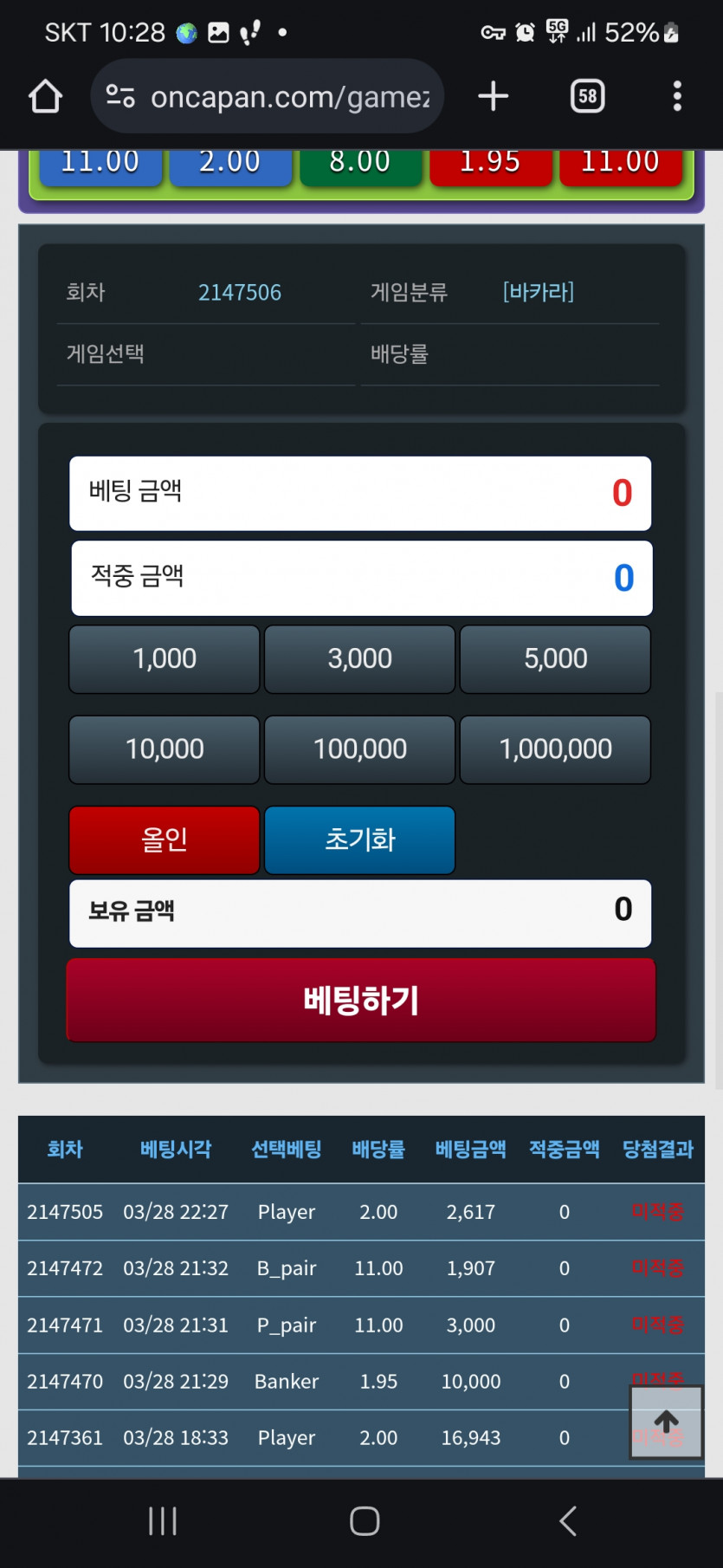Open a new browser tab
723x1568 pixels.
pyautogui.click(x=493, y=96)
